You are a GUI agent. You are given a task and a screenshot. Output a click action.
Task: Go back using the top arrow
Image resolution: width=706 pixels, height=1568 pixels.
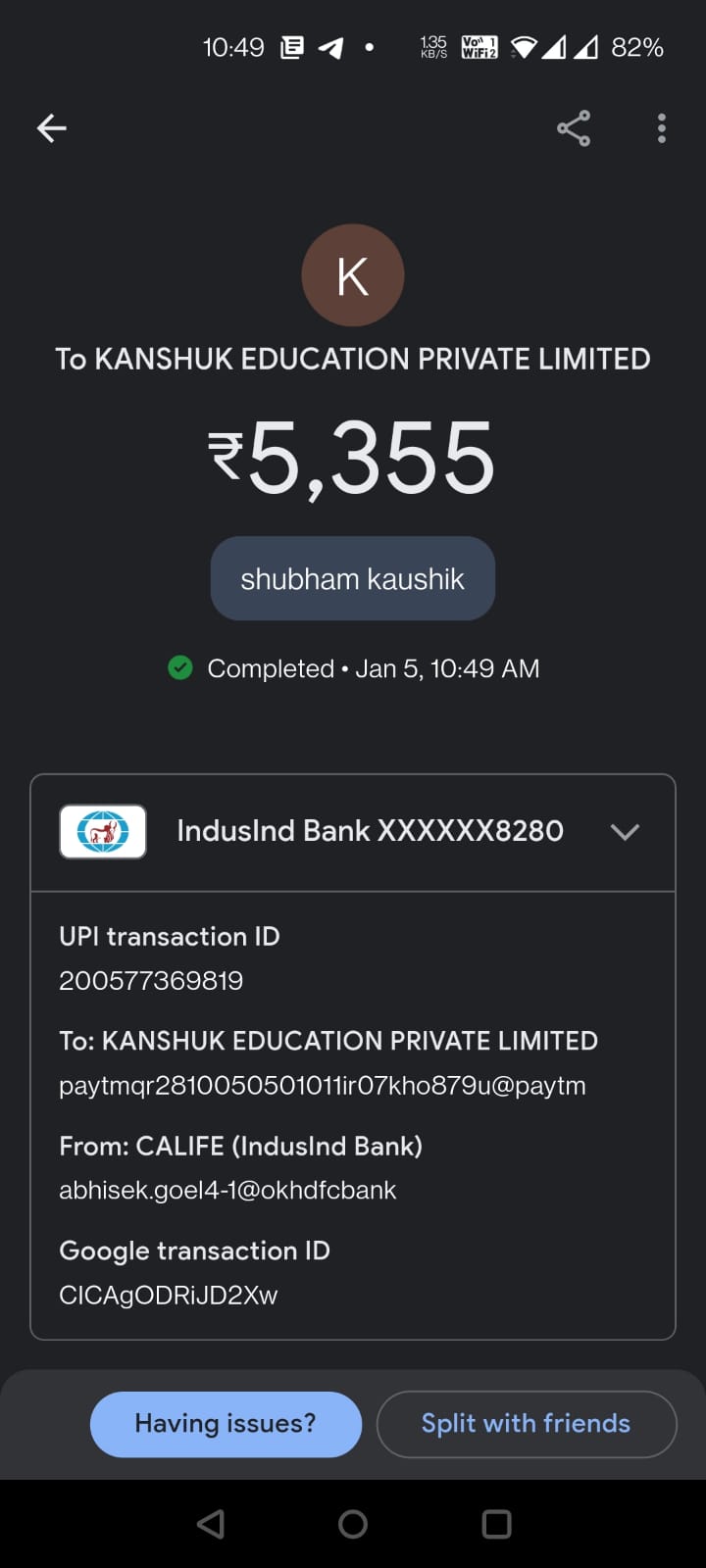51,128
